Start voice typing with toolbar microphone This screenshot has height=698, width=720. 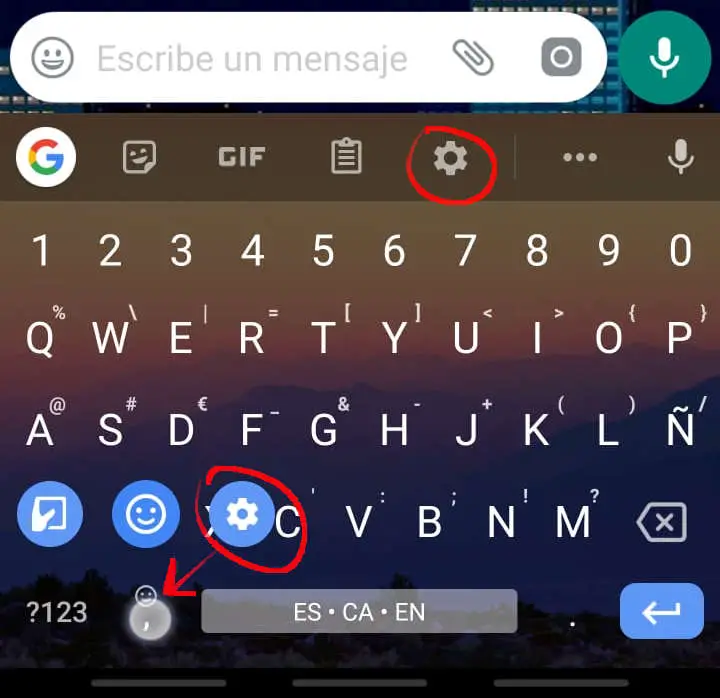681,157
